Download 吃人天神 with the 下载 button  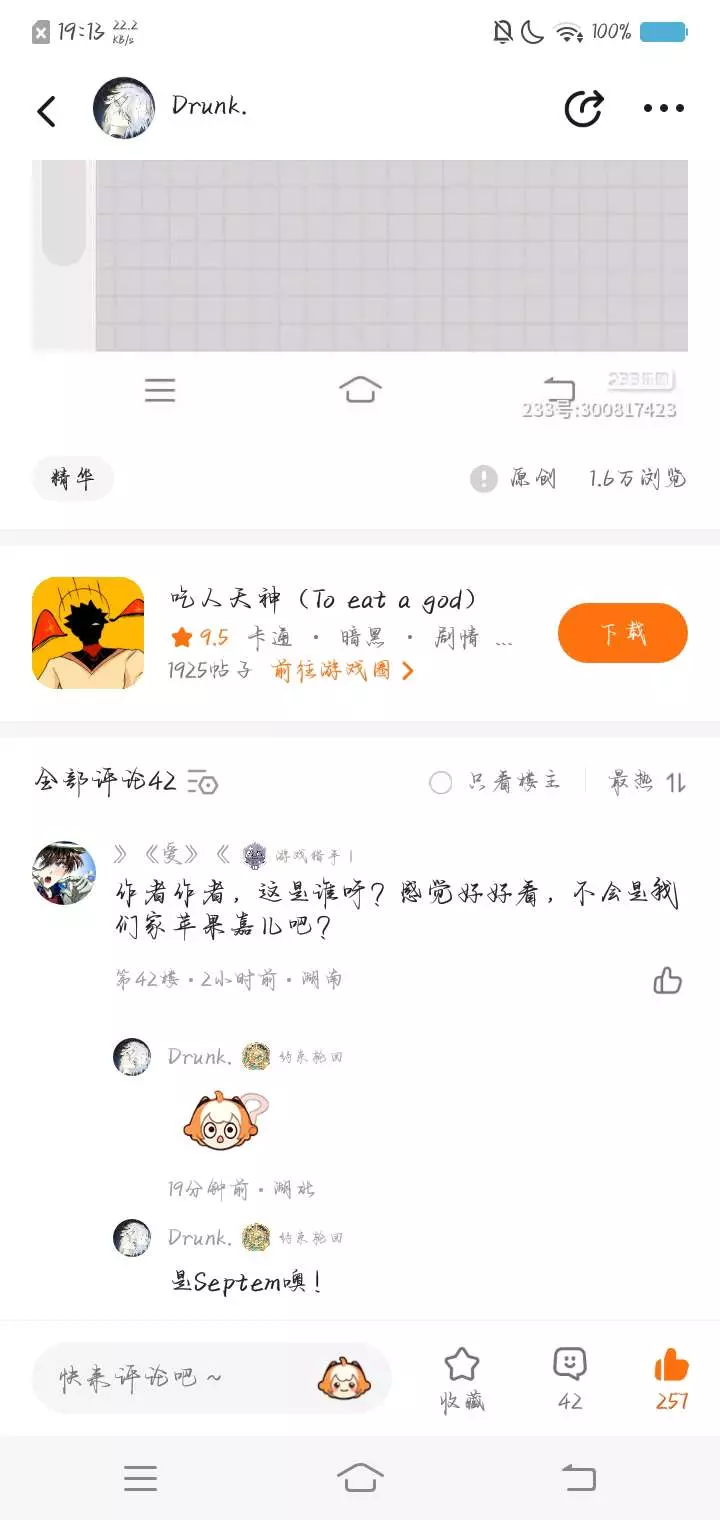coord(622,633)
